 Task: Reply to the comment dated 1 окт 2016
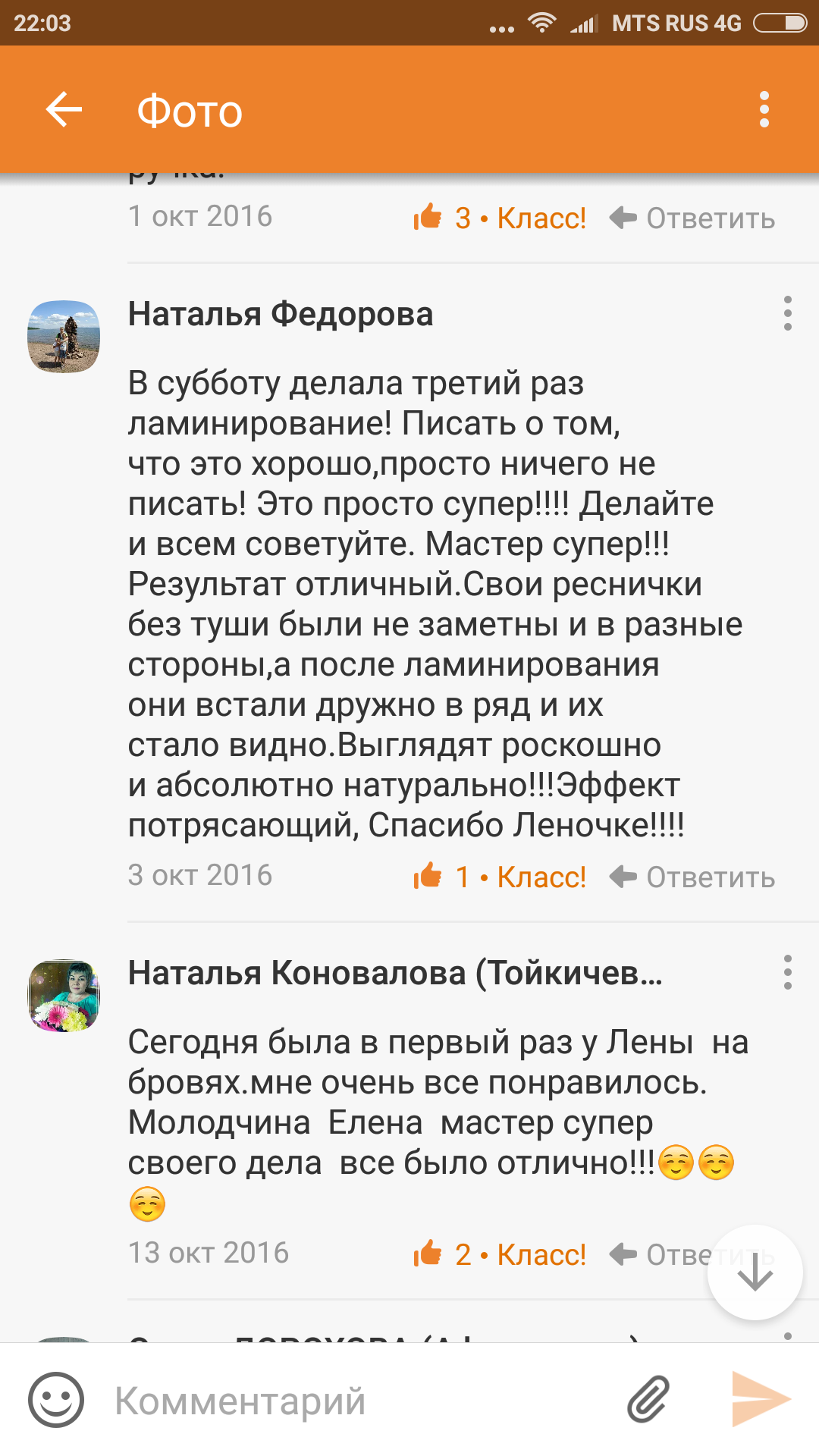coord(692,218)
